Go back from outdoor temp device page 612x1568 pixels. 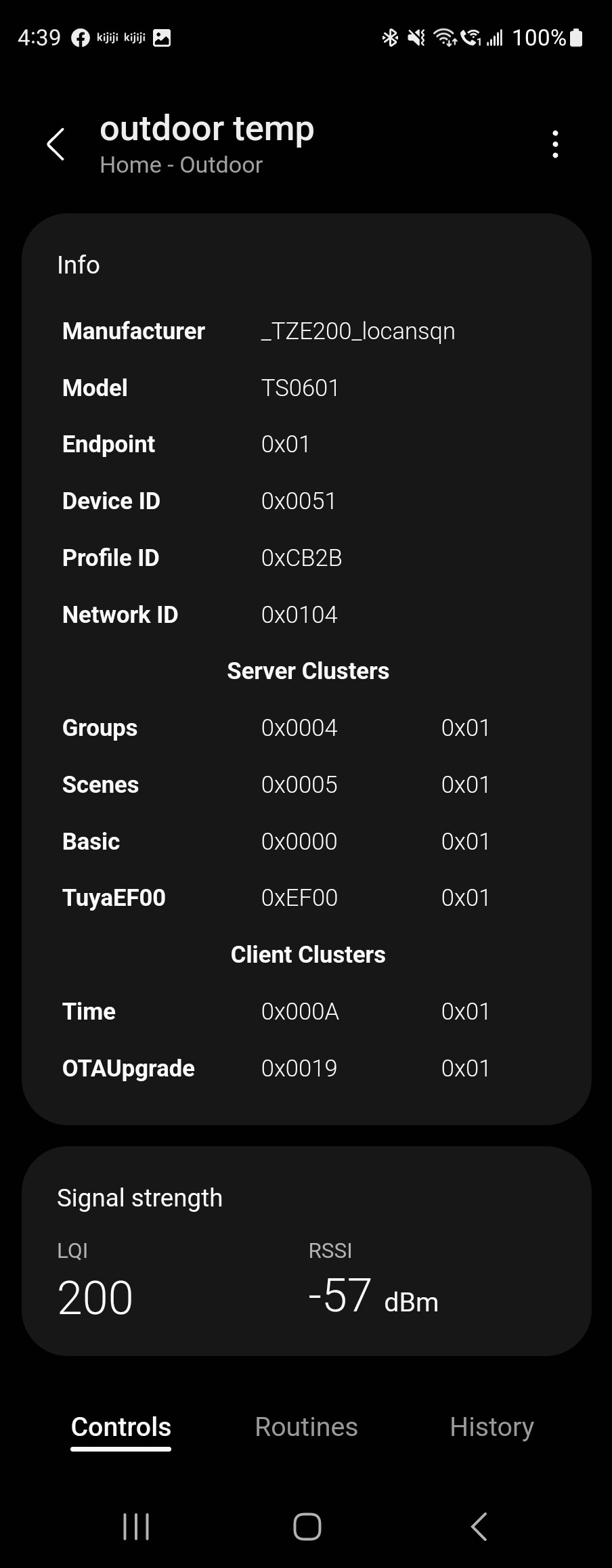click(56, 144)
